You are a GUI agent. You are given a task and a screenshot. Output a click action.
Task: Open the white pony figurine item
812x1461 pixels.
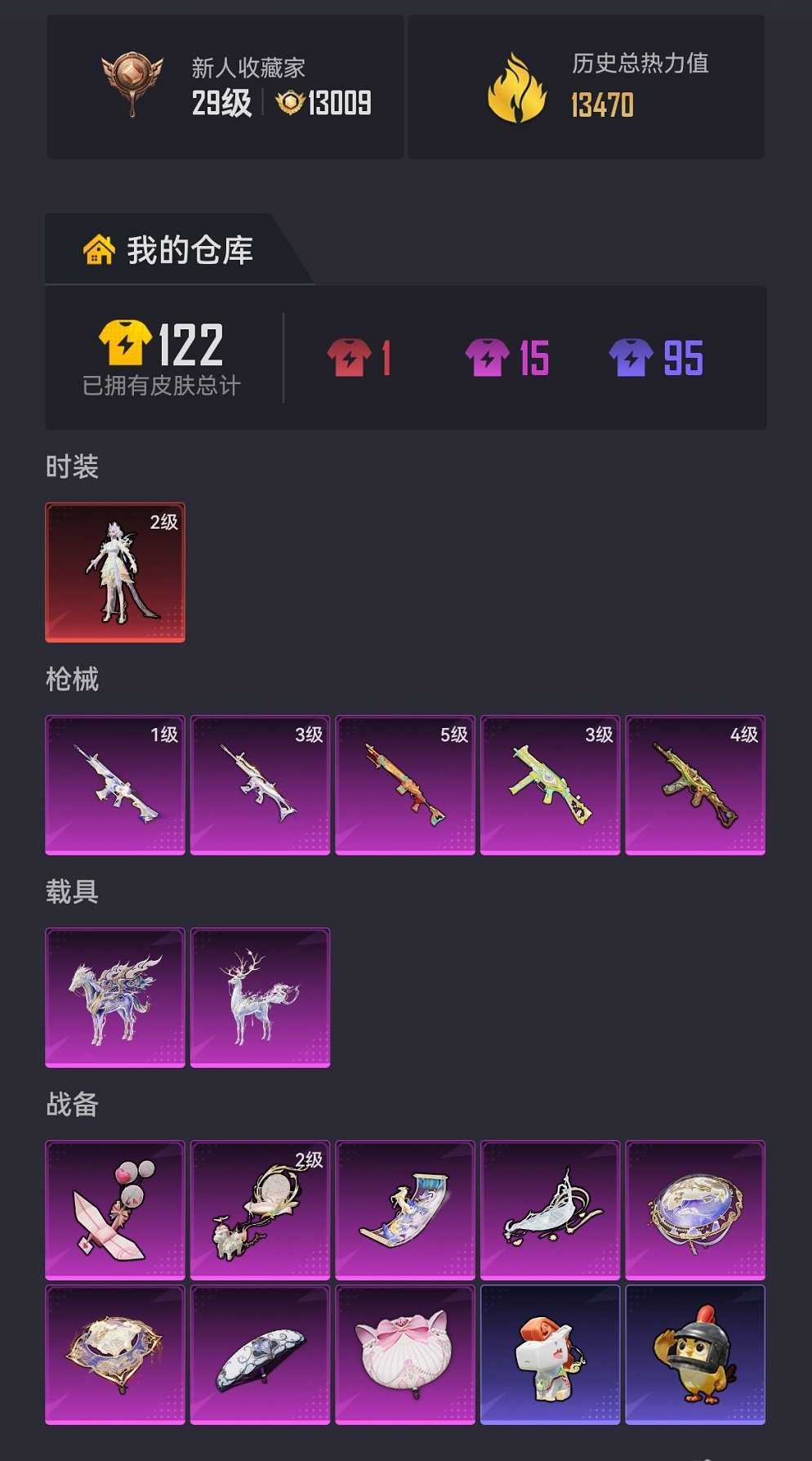click(x=550, y=1354)
